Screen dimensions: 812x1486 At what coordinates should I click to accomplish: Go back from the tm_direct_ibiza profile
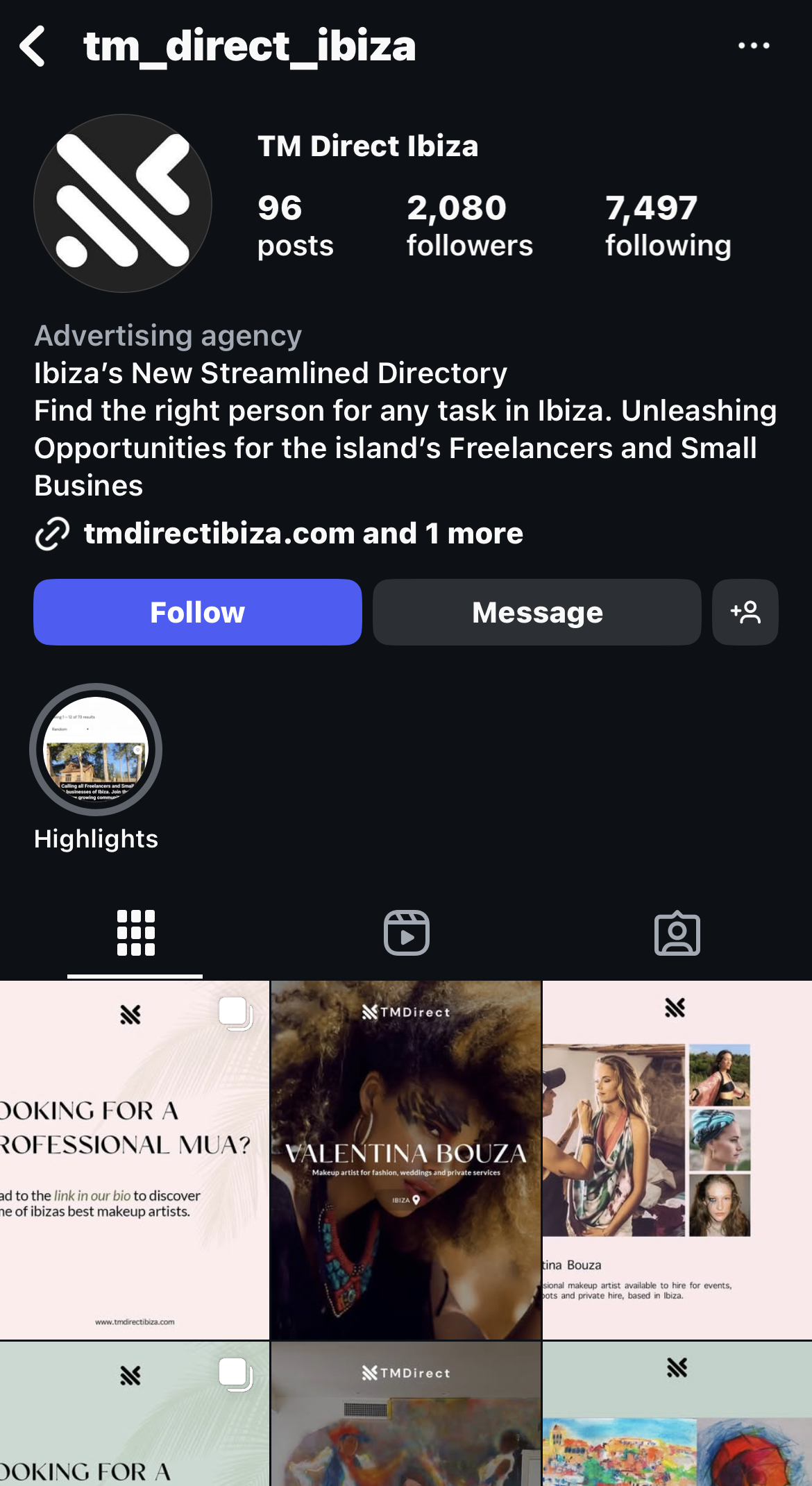pos(33,47)
